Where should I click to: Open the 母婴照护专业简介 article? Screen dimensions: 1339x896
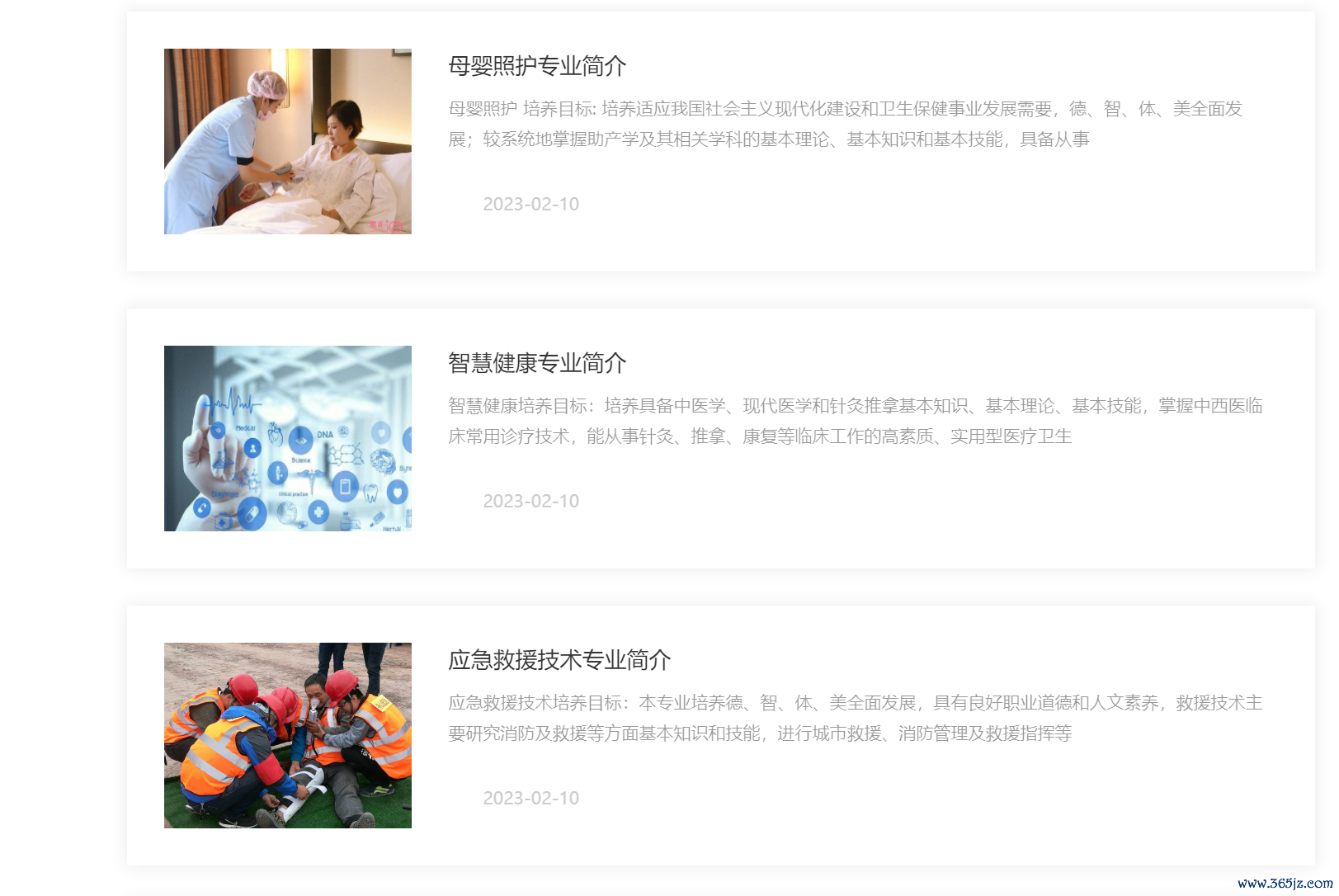pos(537,66)
